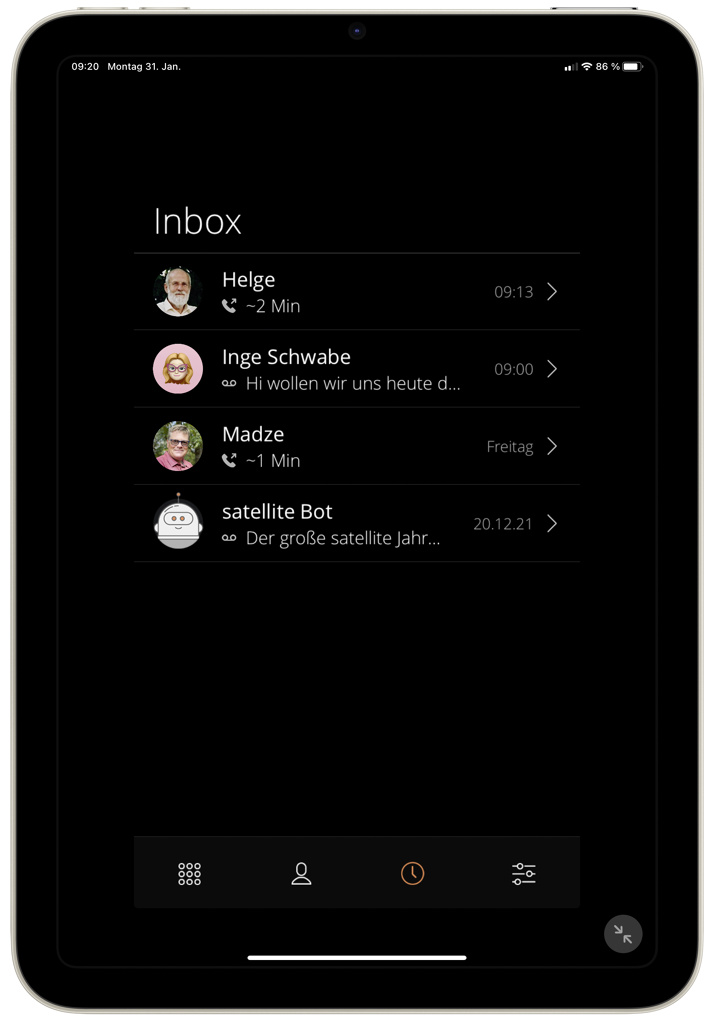Select the history clock tab

412,873
